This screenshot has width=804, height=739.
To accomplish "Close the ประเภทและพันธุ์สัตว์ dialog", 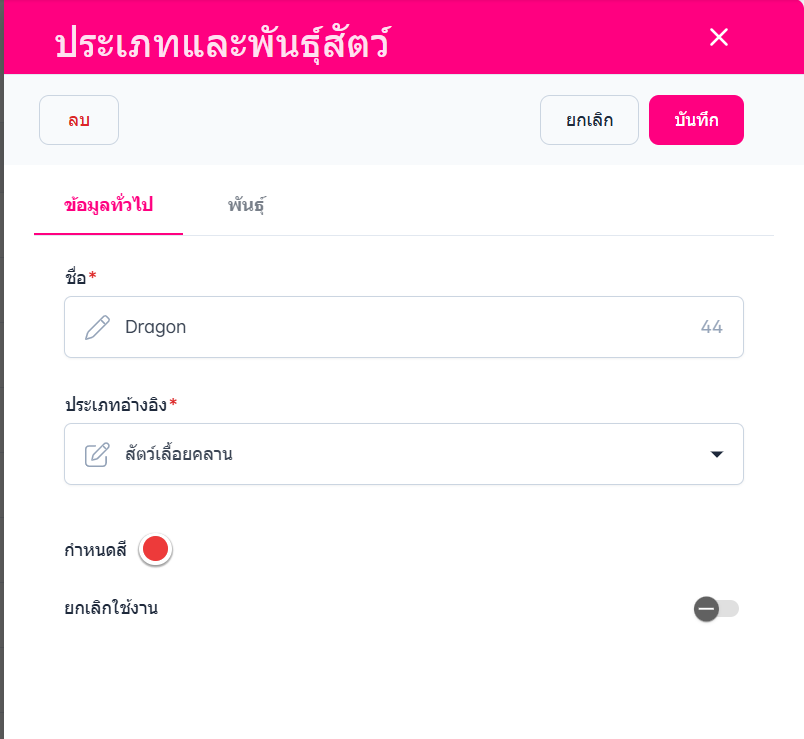I will [x=718, y=38].
